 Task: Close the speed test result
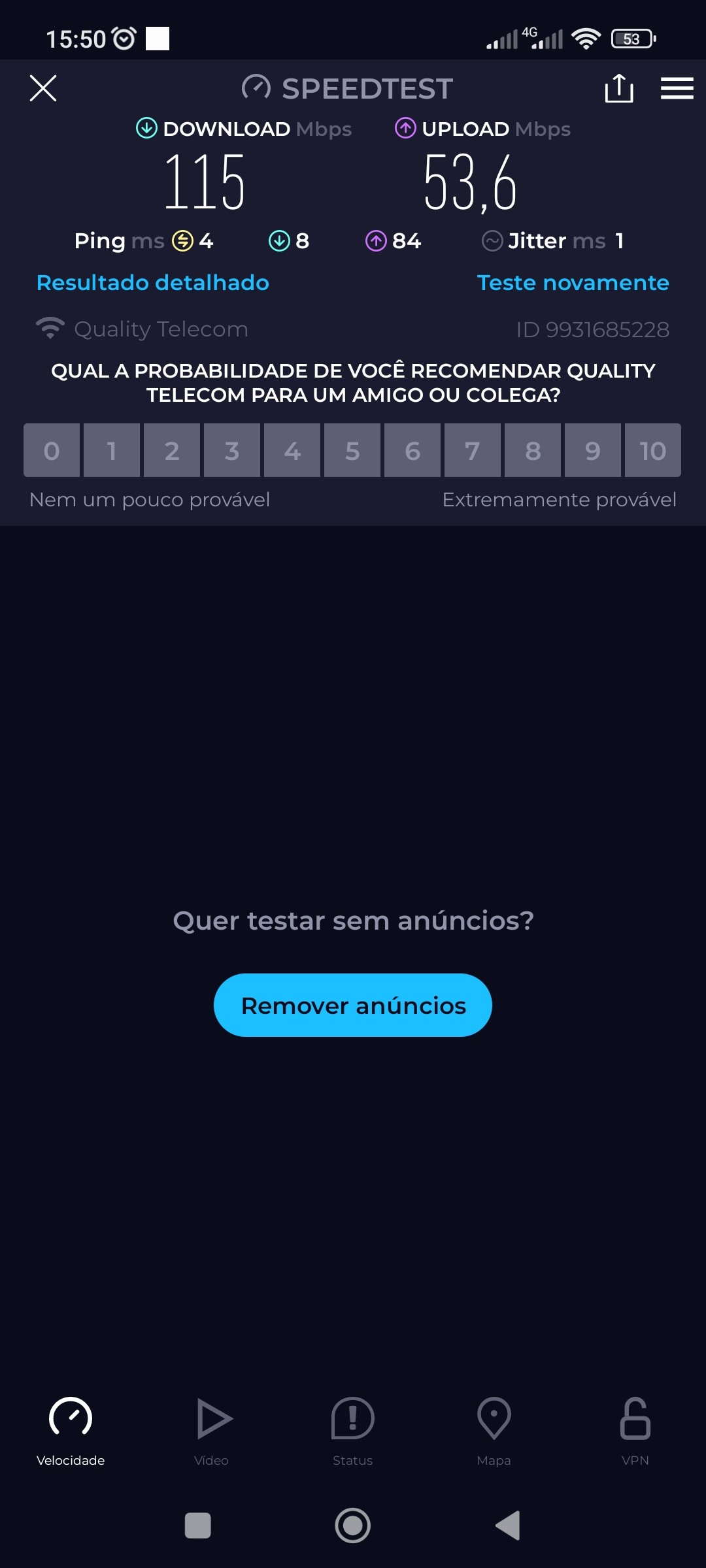click(x=43, y=88)
